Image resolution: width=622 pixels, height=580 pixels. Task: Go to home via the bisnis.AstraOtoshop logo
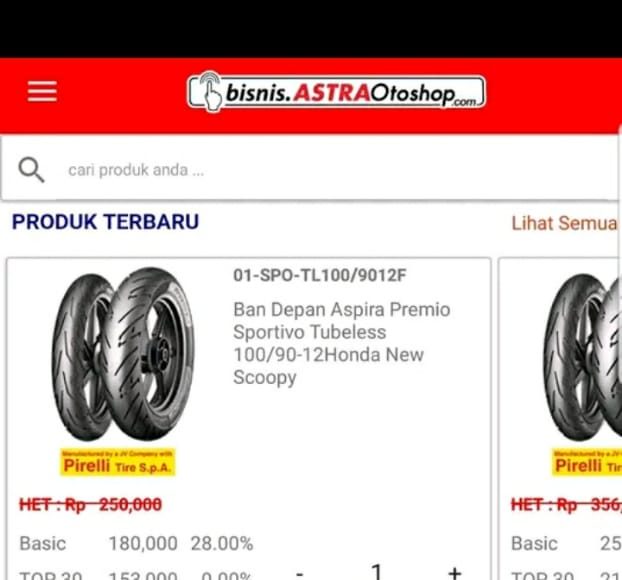(337, 93)
